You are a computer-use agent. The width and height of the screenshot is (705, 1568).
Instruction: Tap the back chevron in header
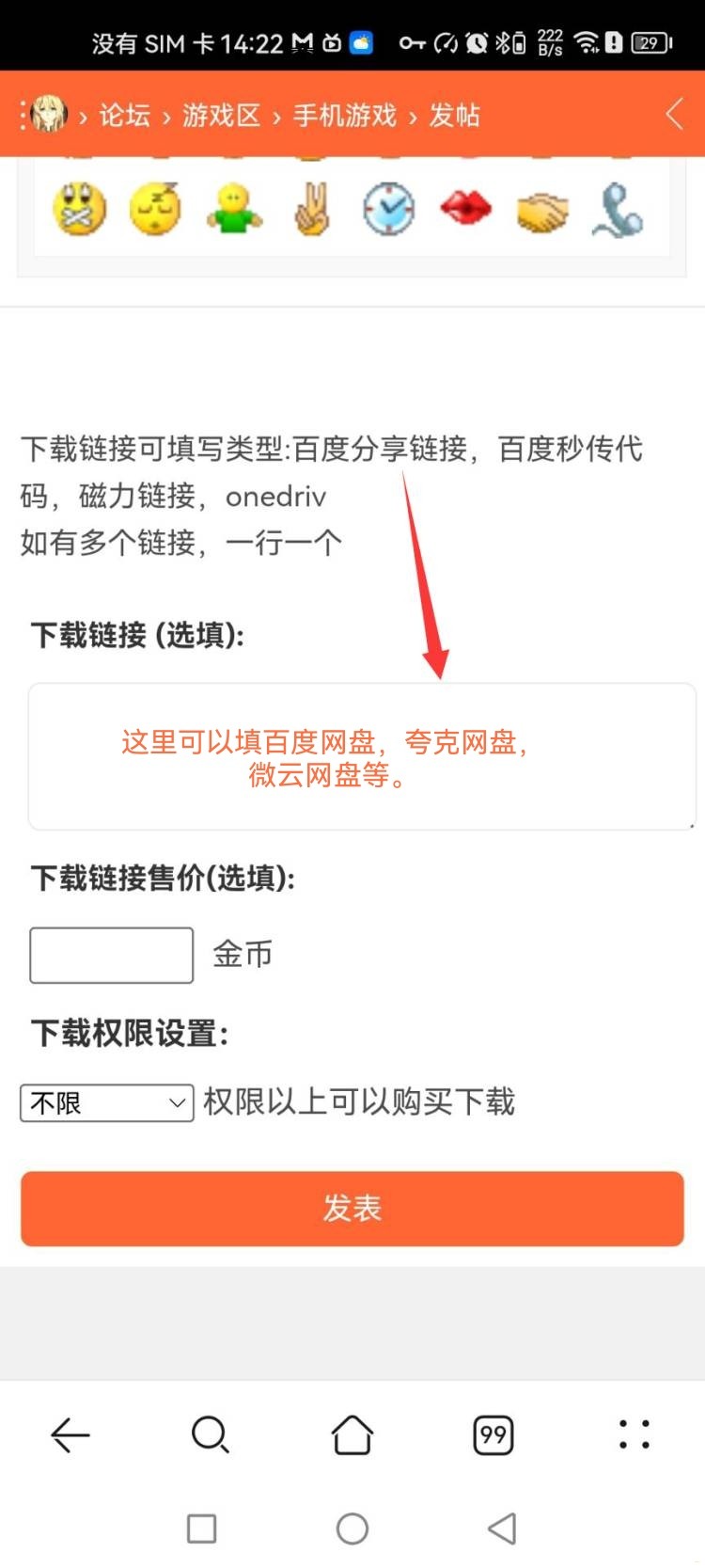coord(674,115)
